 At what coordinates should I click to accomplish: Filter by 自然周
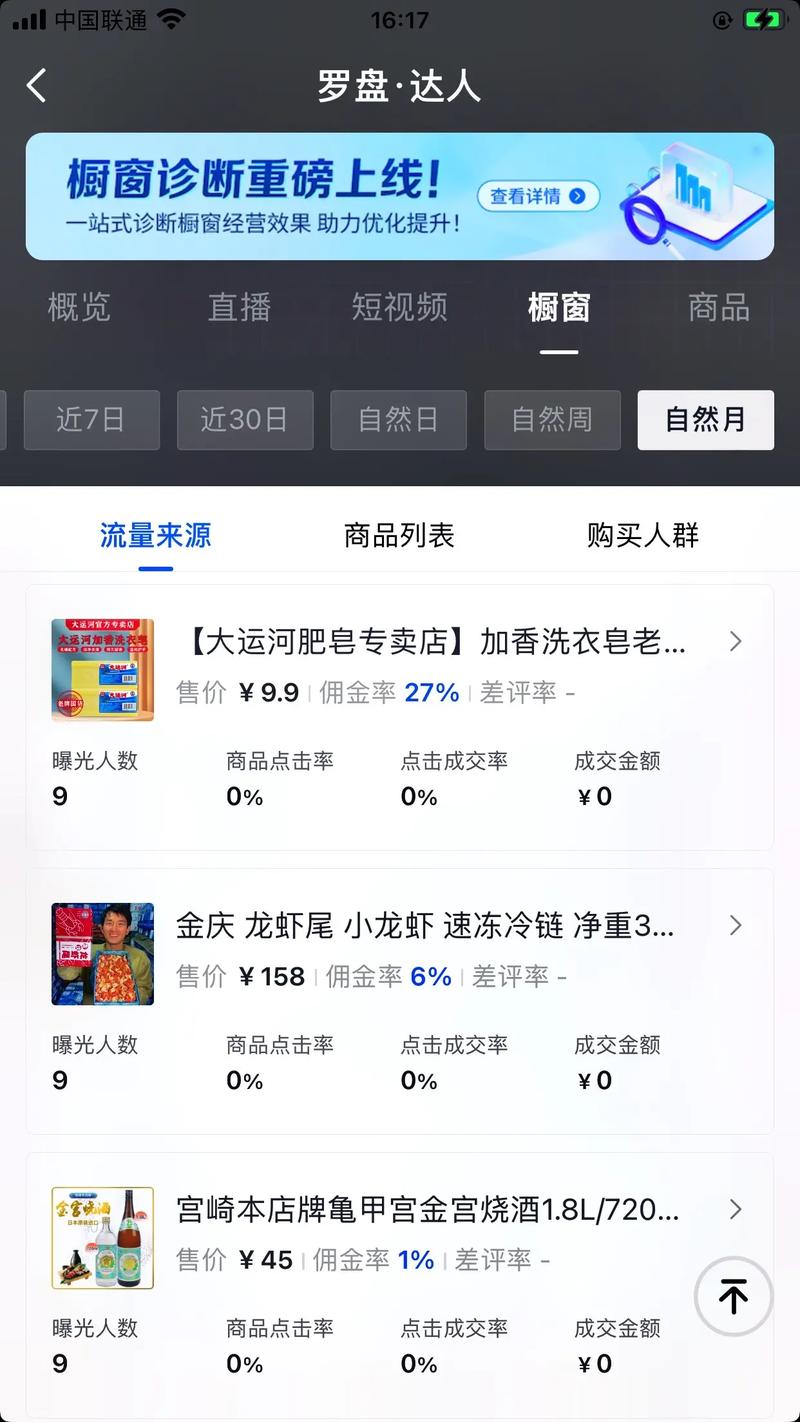552,420
